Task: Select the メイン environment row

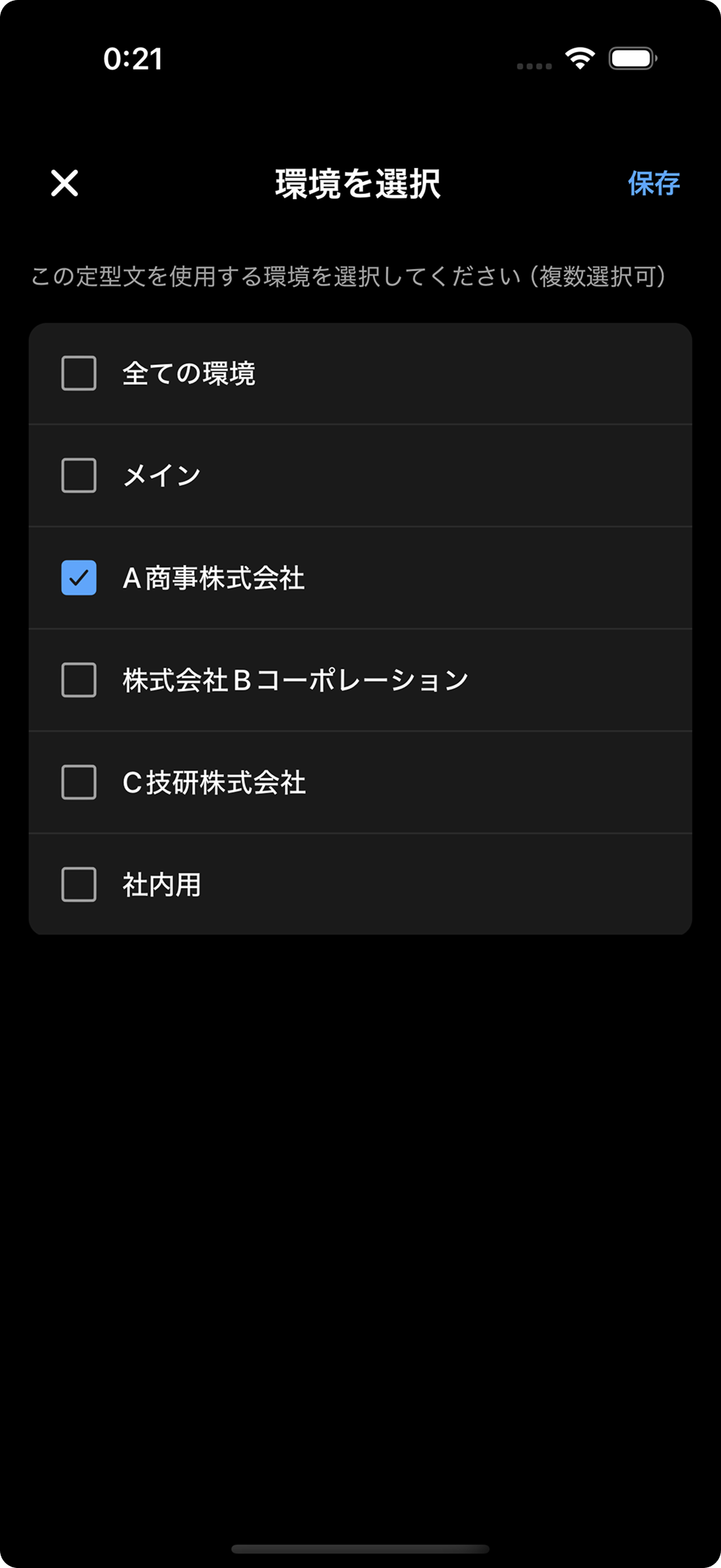Action: (360, 475)
